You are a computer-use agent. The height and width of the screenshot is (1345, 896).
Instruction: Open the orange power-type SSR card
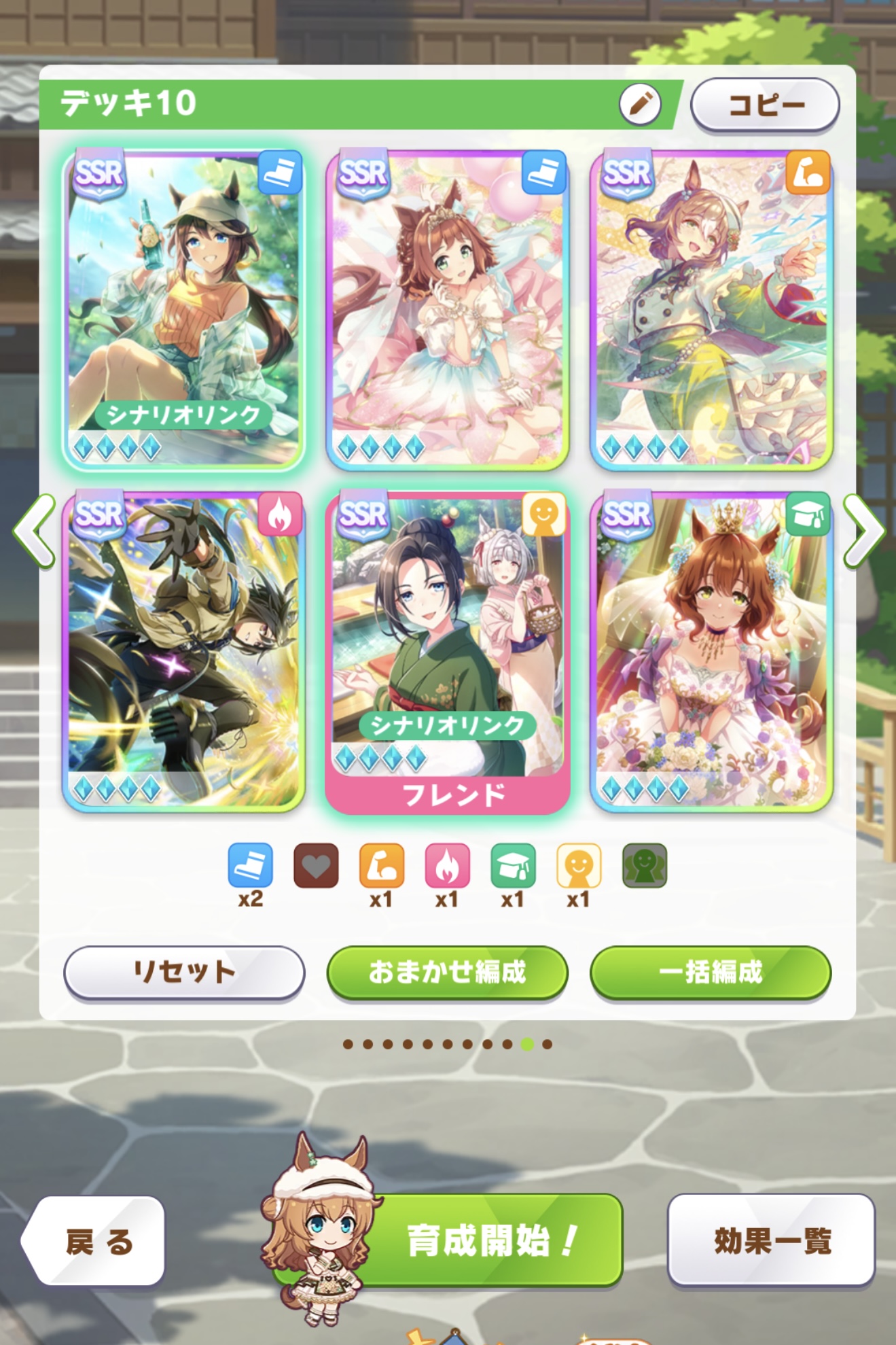(x=711, y=309)
